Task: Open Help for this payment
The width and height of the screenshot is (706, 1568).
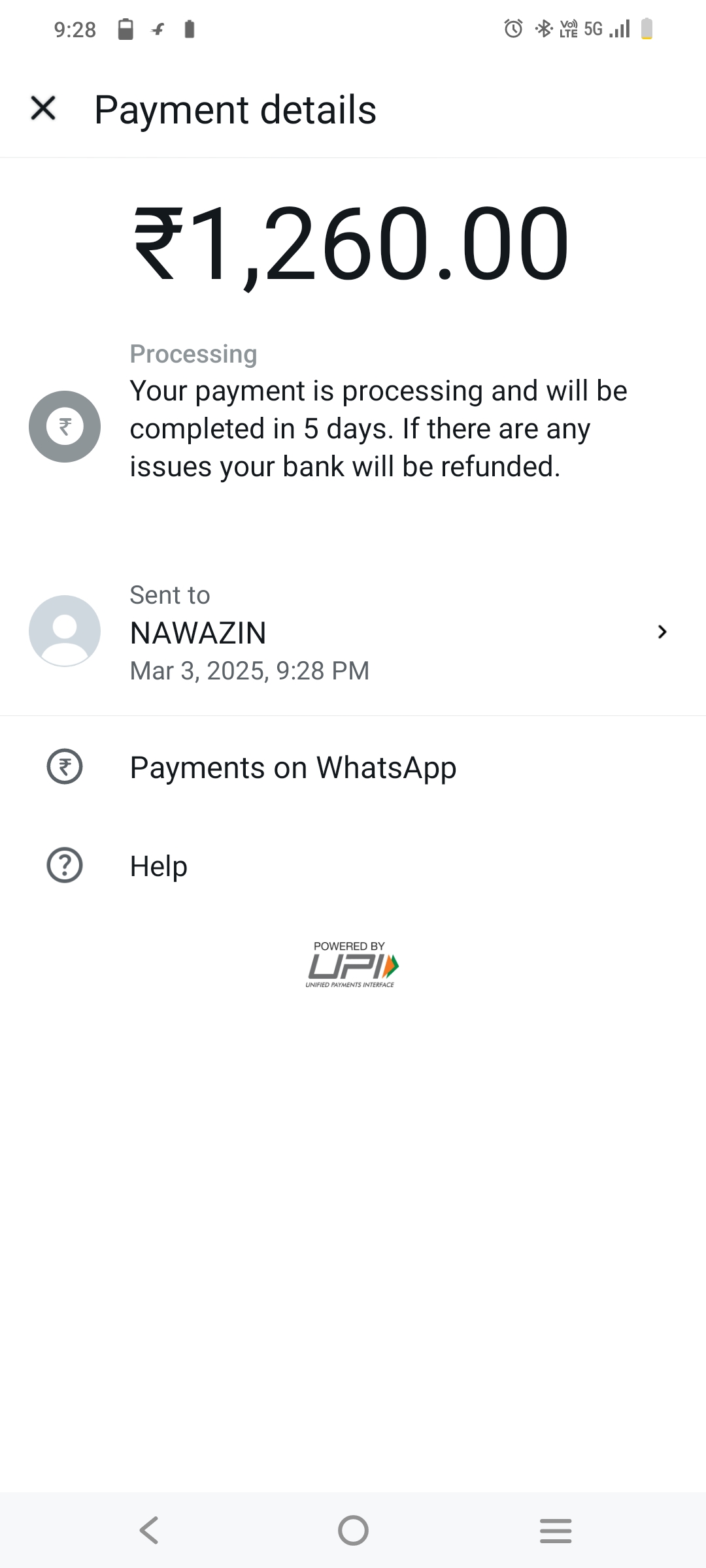Action: (x=158, y=866)
